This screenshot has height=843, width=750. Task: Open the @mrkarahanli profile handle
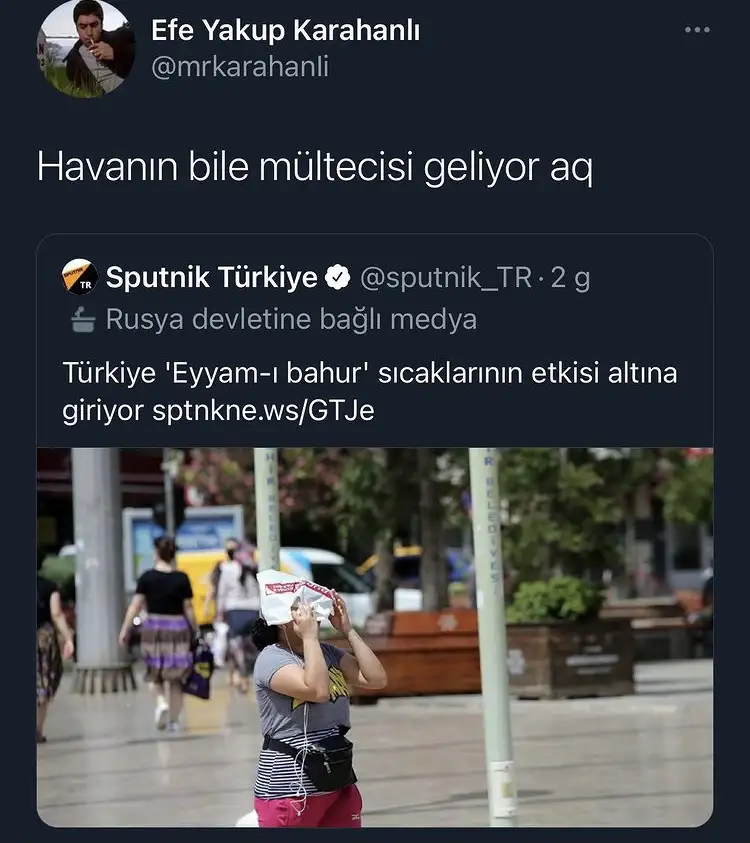239,67
